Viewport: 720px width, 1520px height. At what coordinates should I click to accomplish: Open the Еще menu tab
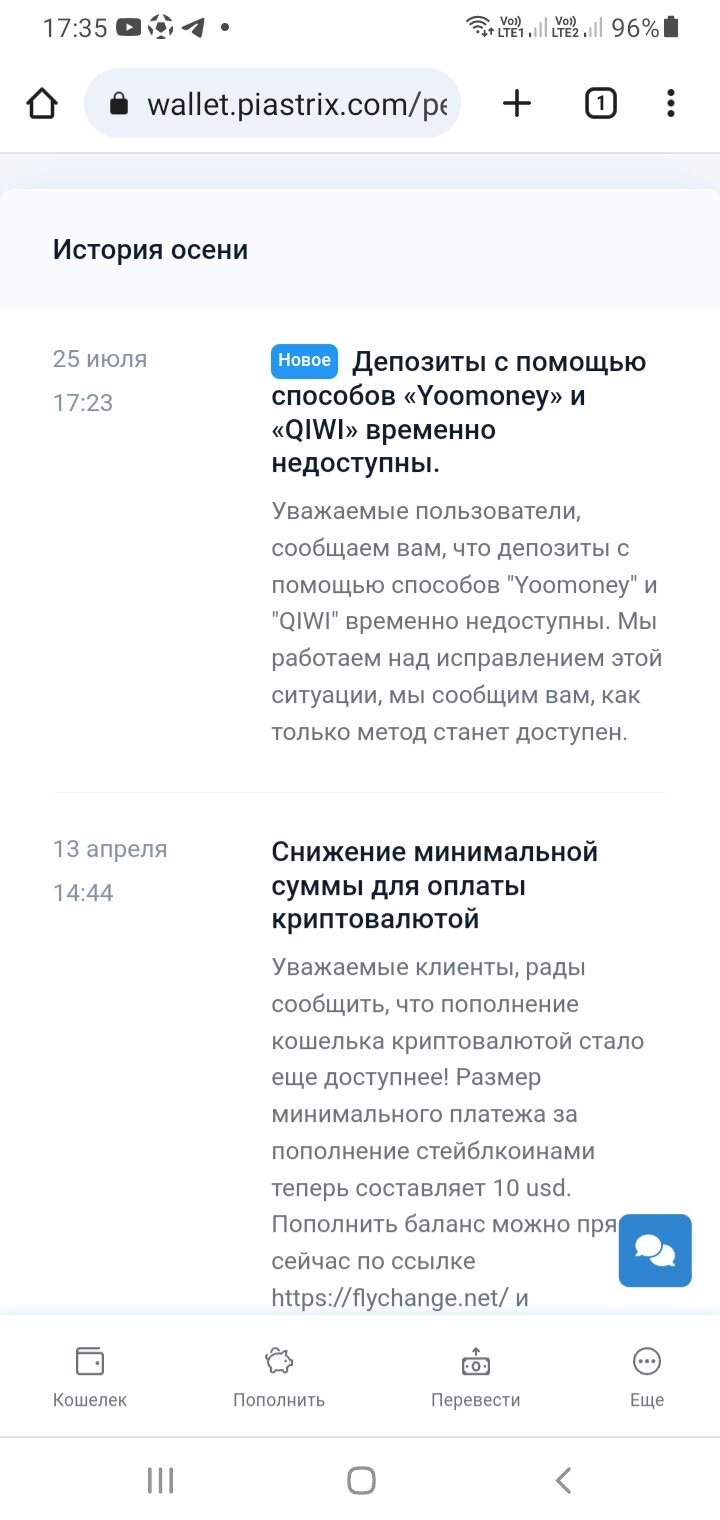[x=647, y=1376]
